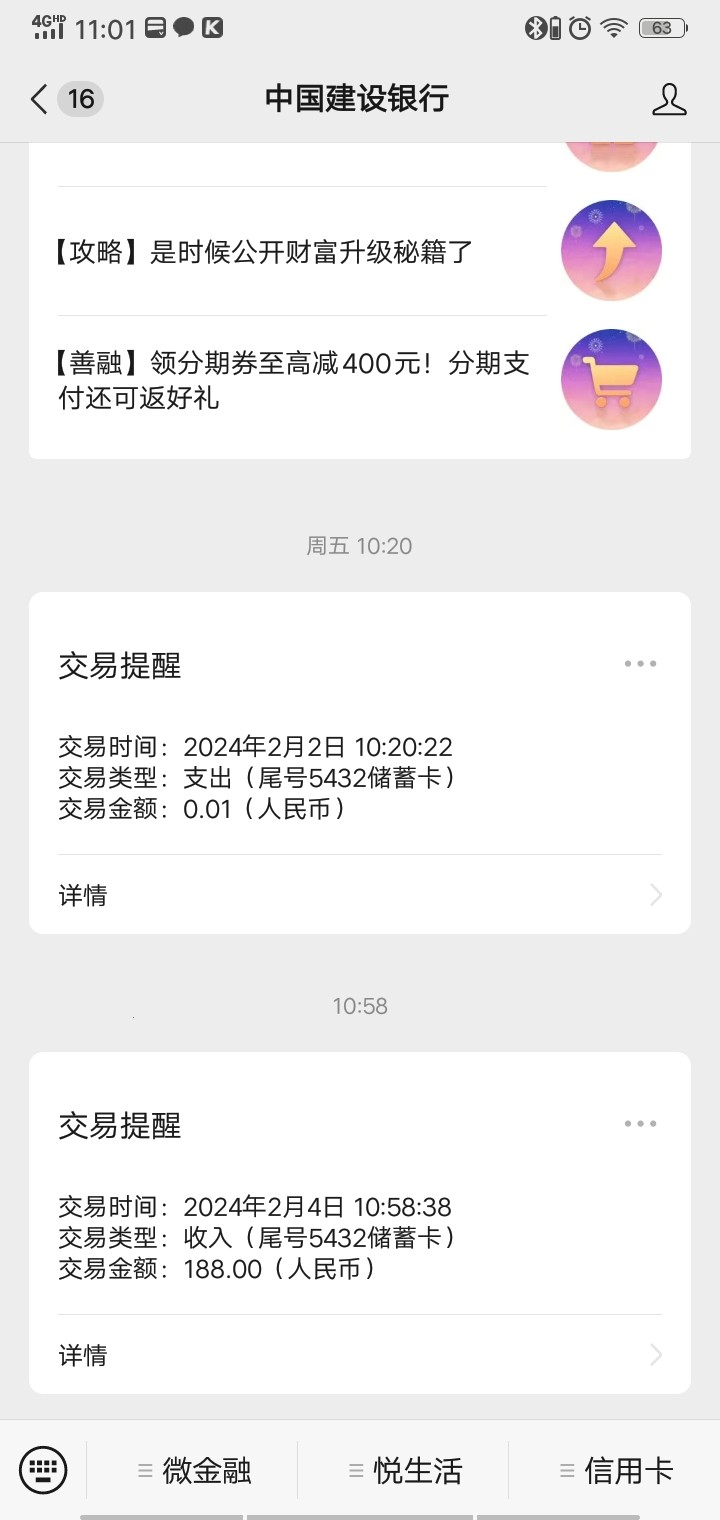Switch to keyboard input mode
The height and width of the screenshot is (1520, 720).
point(43,1470)
